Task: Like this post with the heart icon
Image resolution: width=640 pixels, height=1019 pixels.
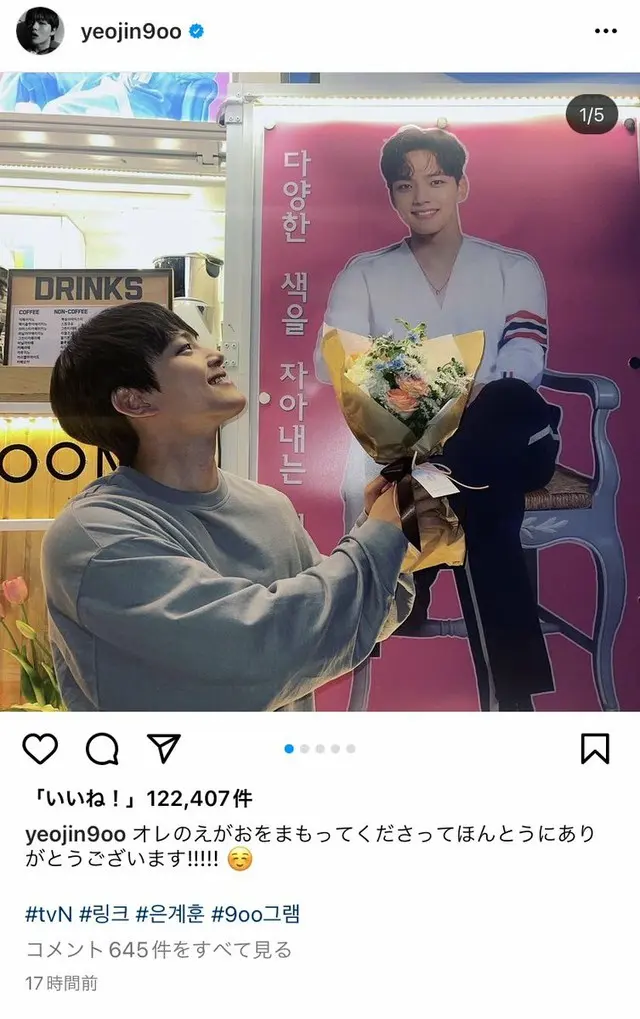Action: coord(40,748)
